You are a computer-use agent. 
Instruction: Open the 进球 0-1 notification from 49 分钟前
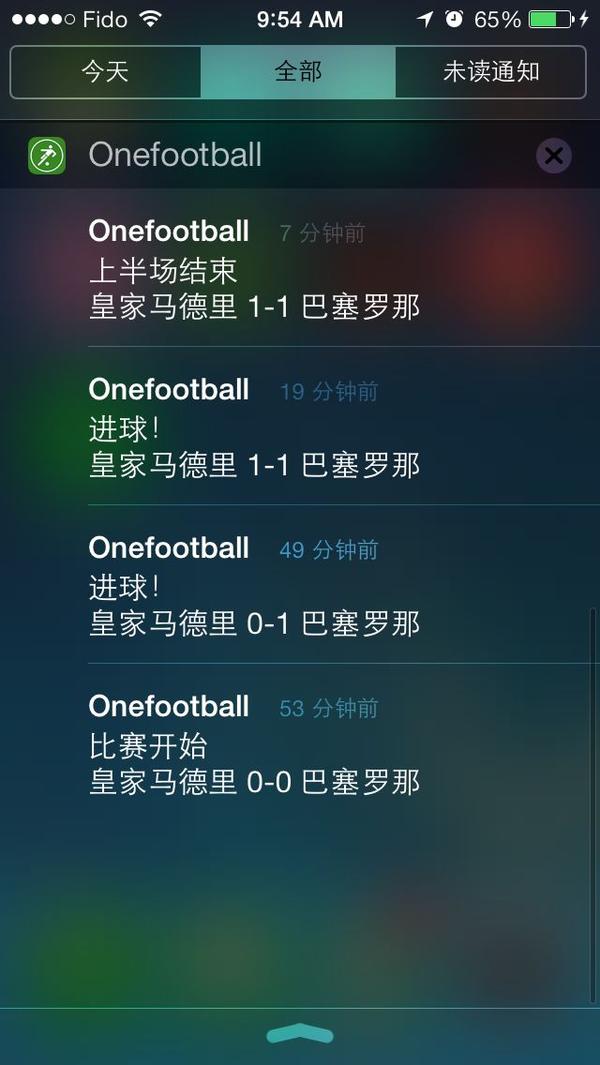(x=300, y=585)
